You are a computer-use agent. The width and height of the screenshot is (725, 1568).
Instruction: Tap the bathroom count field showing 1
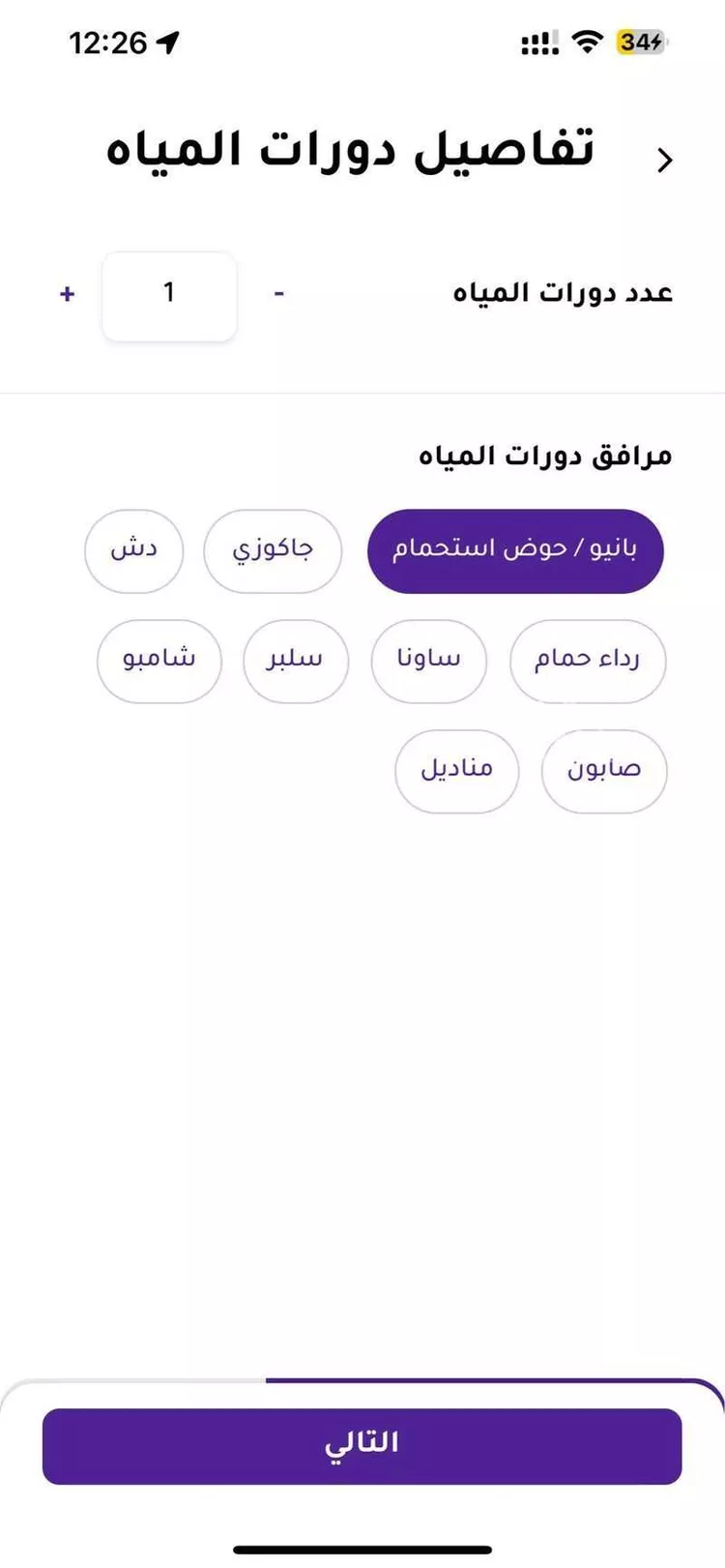click(x=169, y=295)
